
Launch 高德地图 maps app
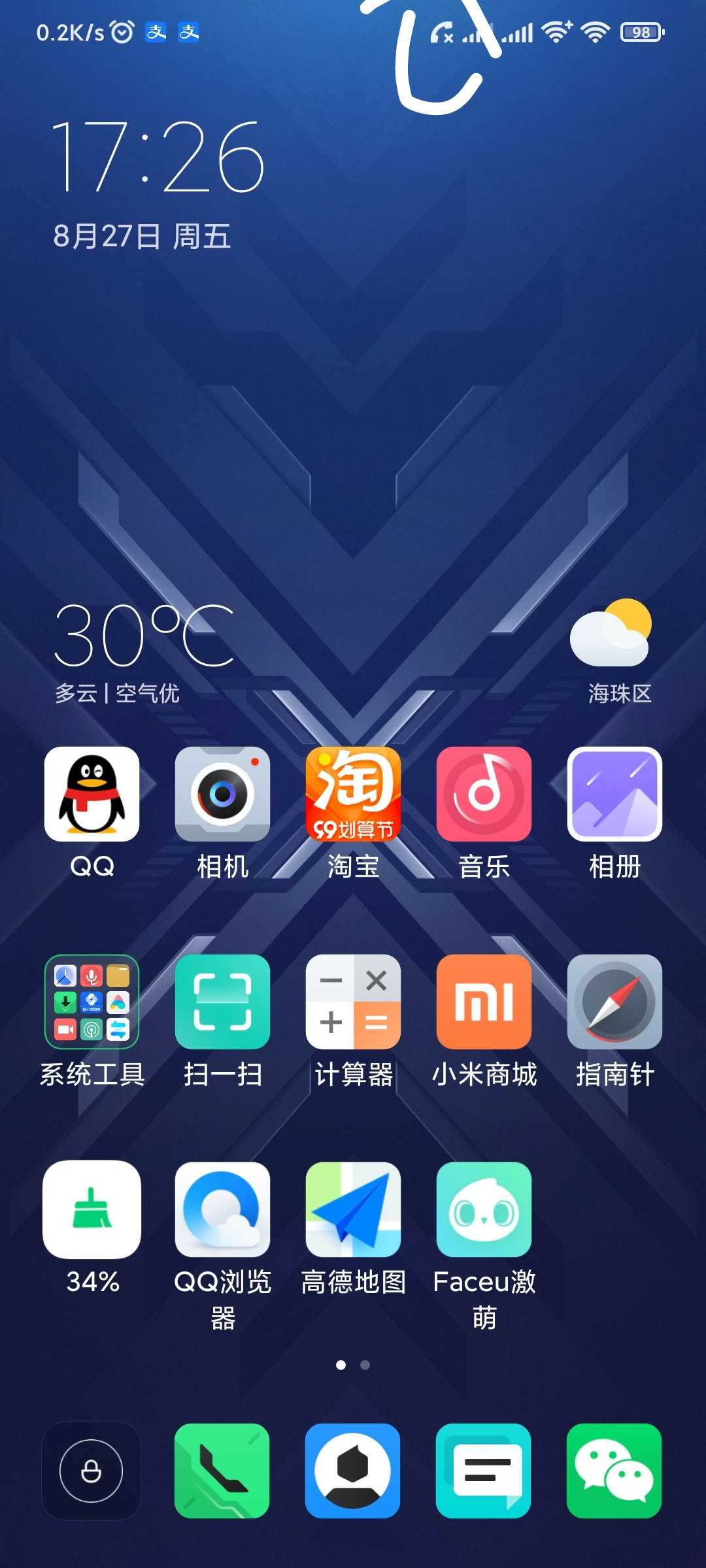353,1209
